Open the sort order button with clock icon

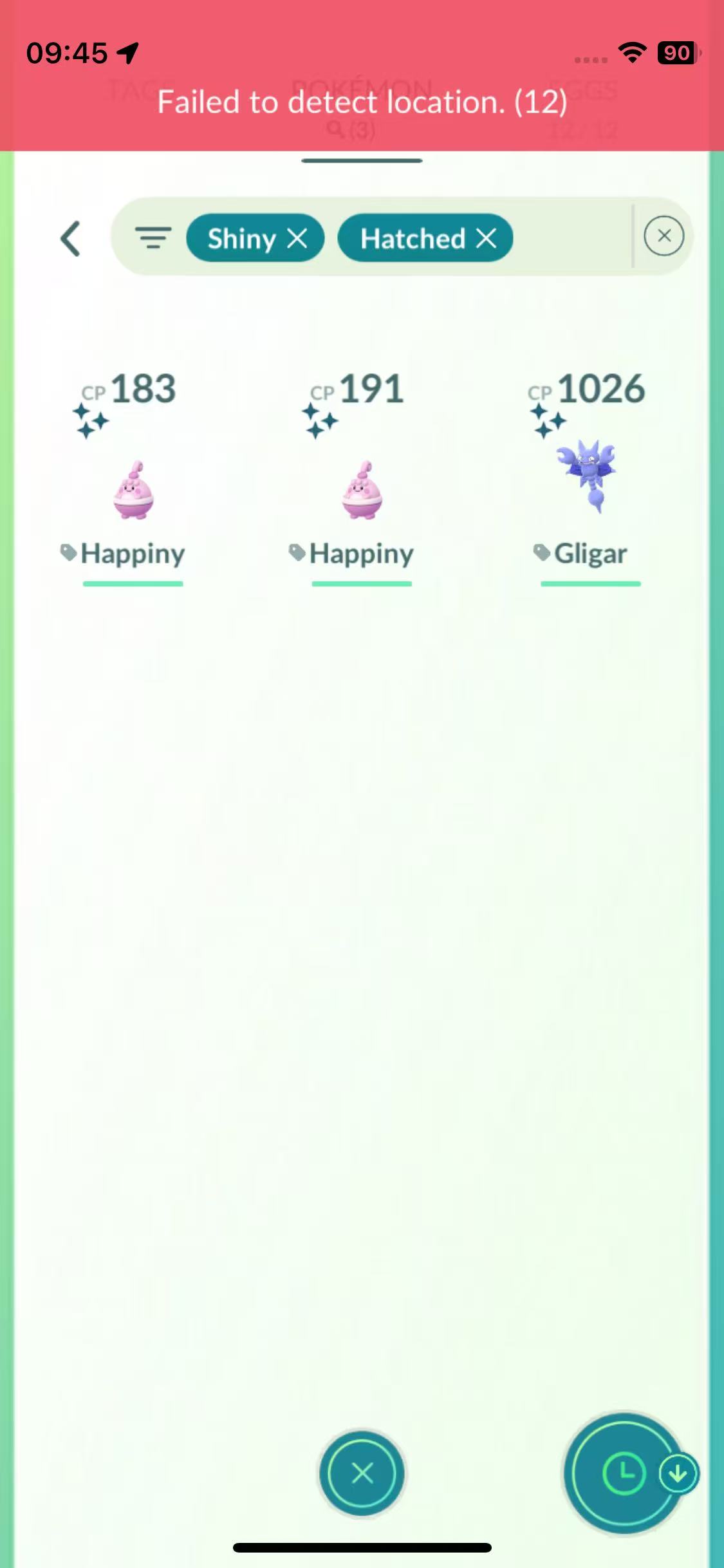coord(624,1473)
